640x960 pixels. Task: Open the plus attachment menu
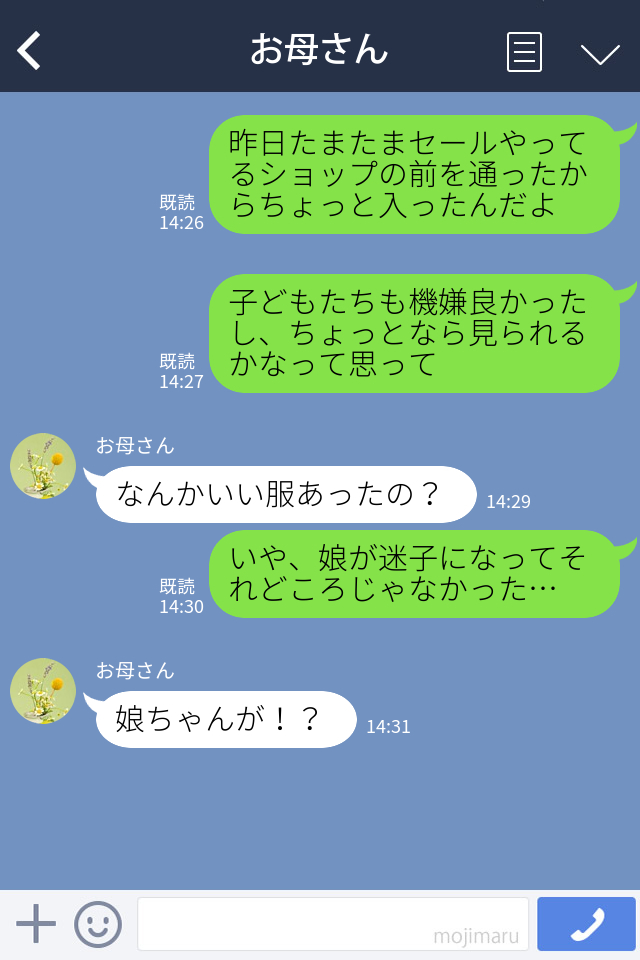pos(36,924)
